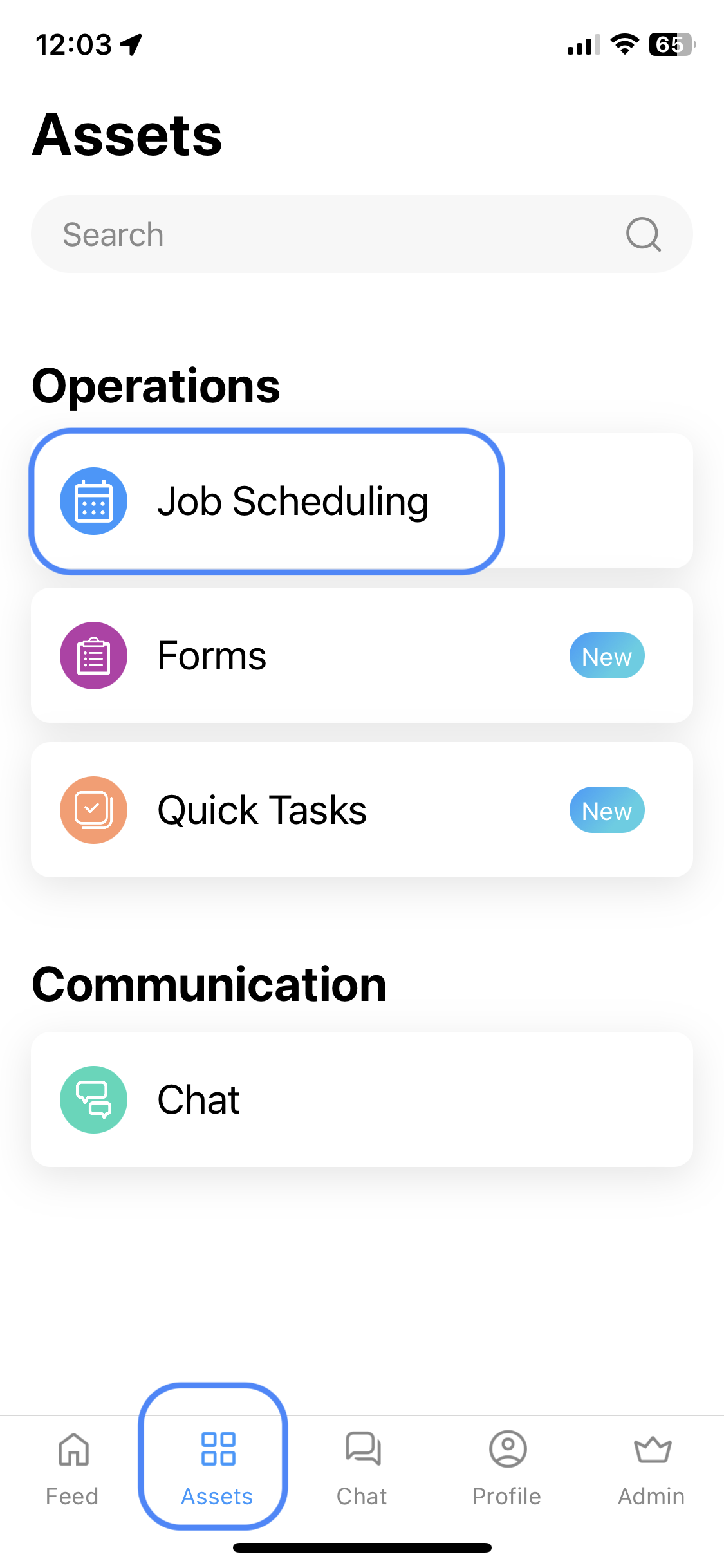724x1568 pixels.
Task: Go to the Chat tab in the bottom bar
Action: (362, 1469)
